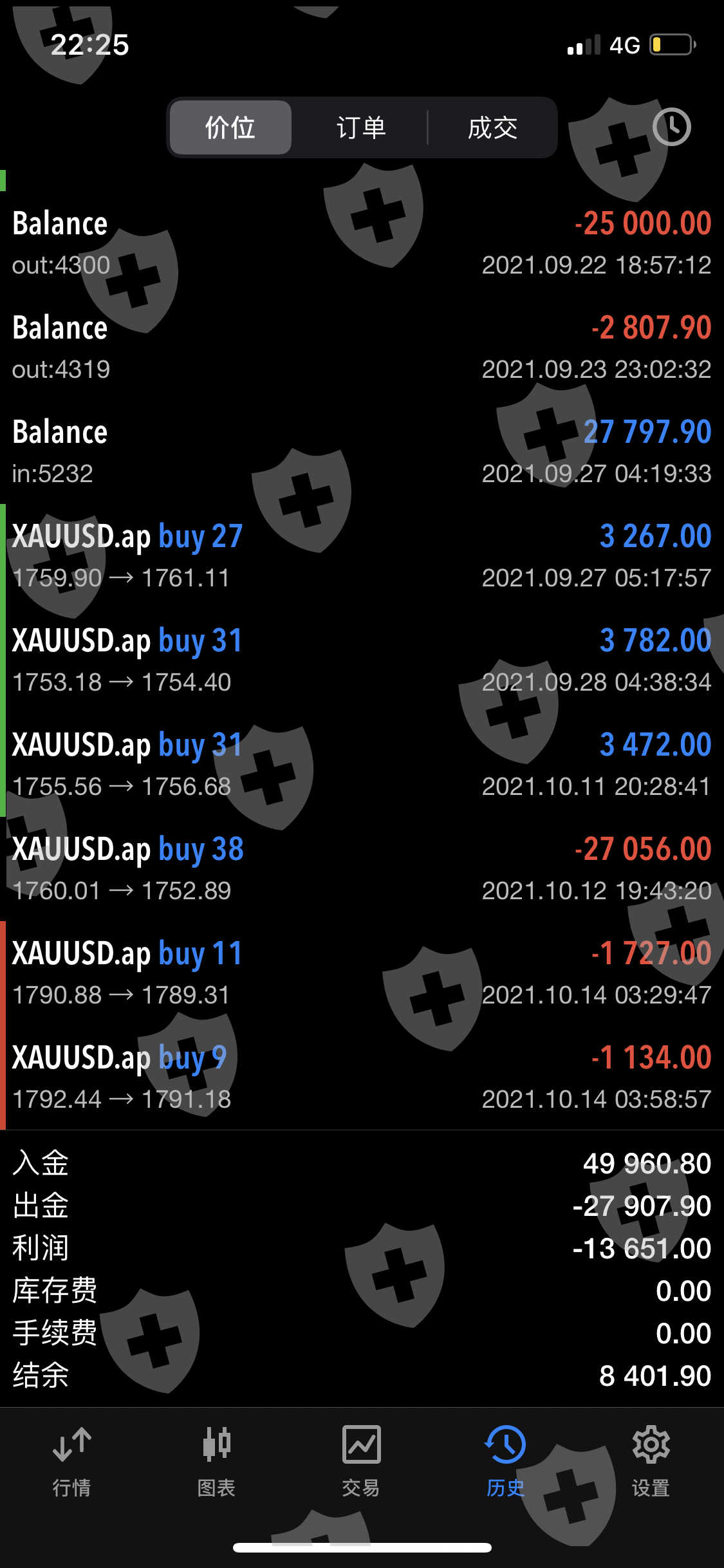Screen dimensions: 724x1568
Task: Open the 交易 trade tab
Action: pyautogui.click(x=361, y=1460)
